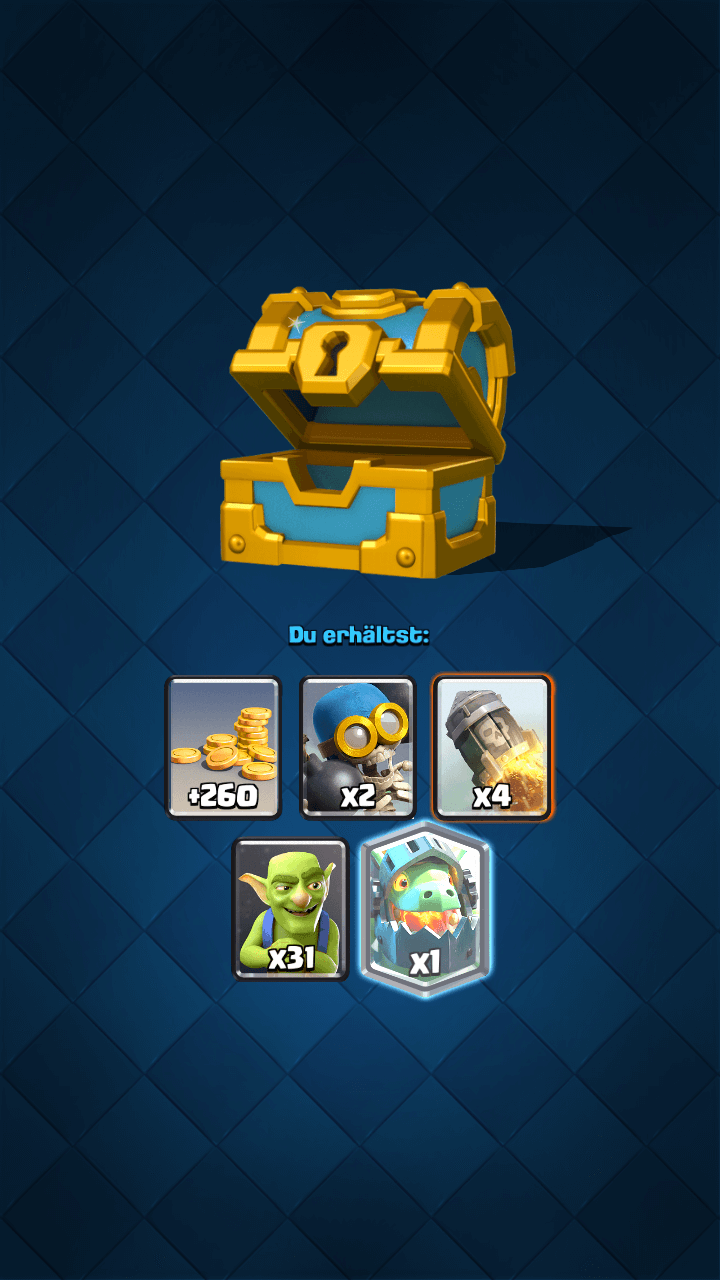Select the x2 Bomber card reward
Screen dimensions: 720x1280
point(358,746)
